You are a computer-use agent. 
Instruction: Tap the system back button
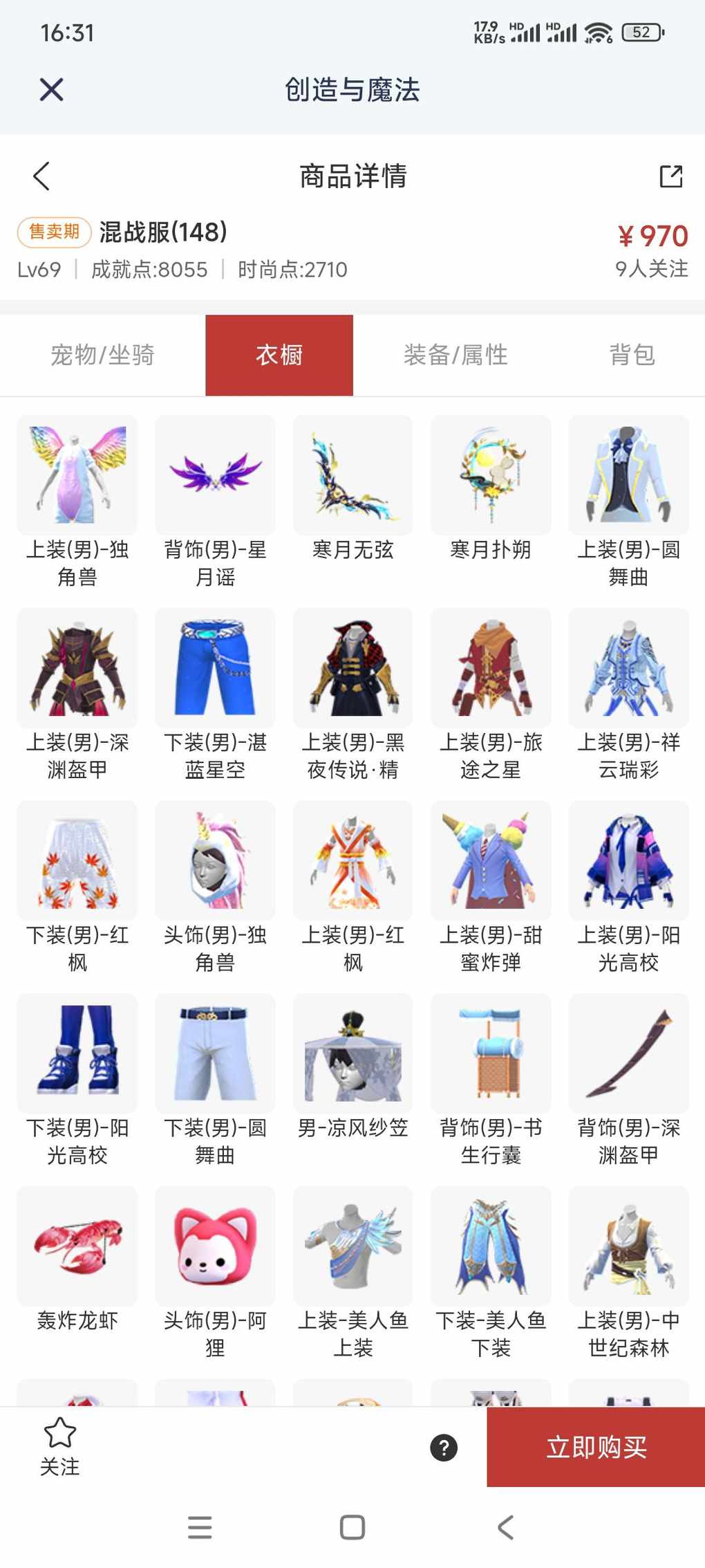tap(505, 1527)
